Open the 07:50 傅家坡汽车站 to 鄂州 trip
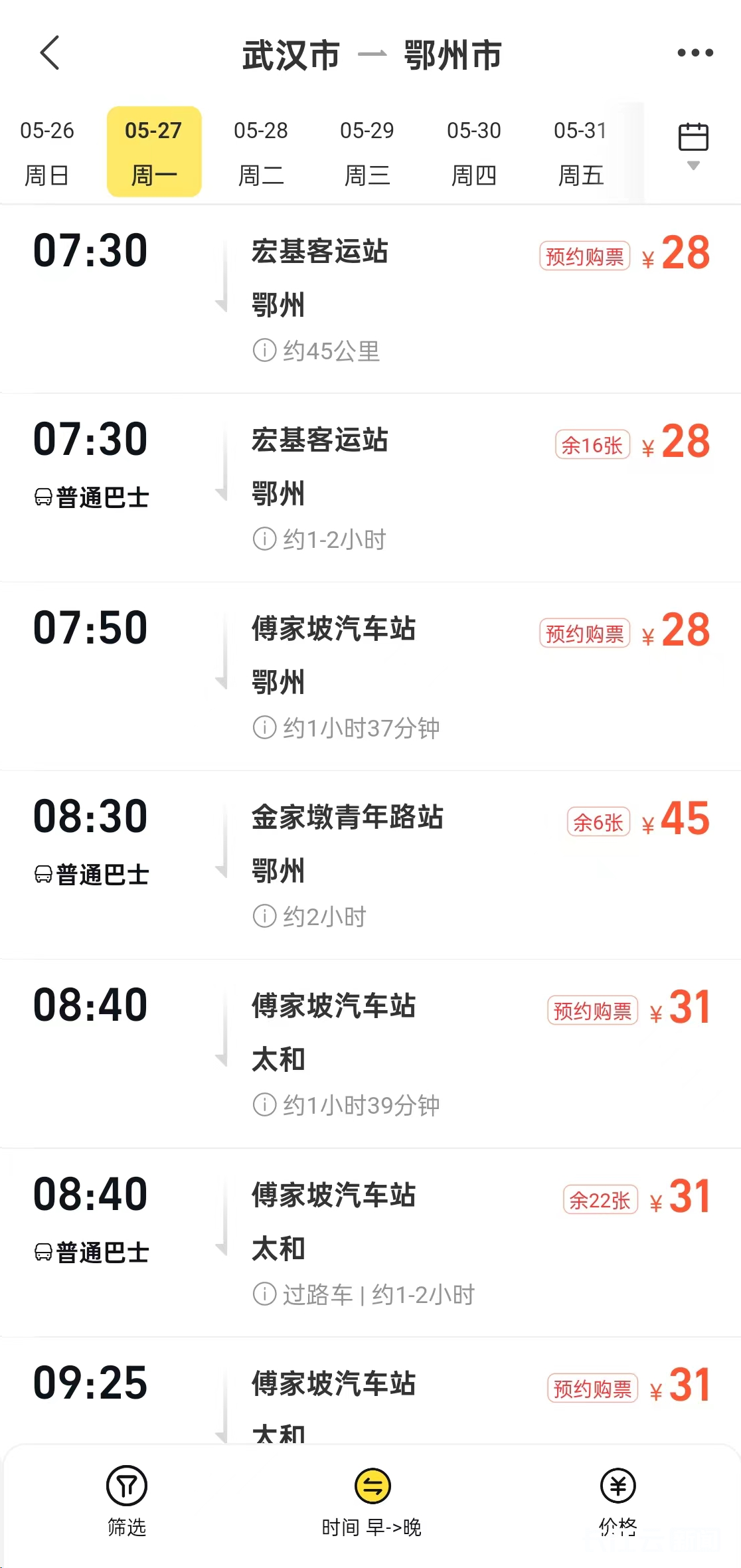Image resolution: width=741 pixels, height=1568 pixels. [x=370, y=676]
